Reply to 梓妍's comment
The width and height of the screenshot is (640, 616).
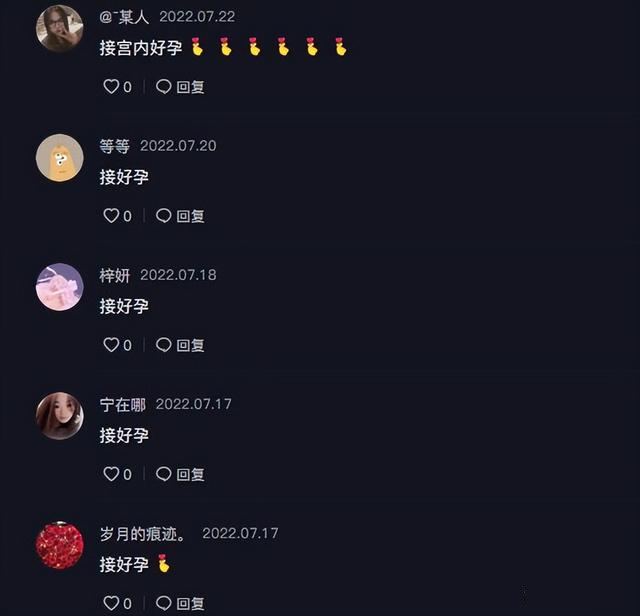[181, 345]
